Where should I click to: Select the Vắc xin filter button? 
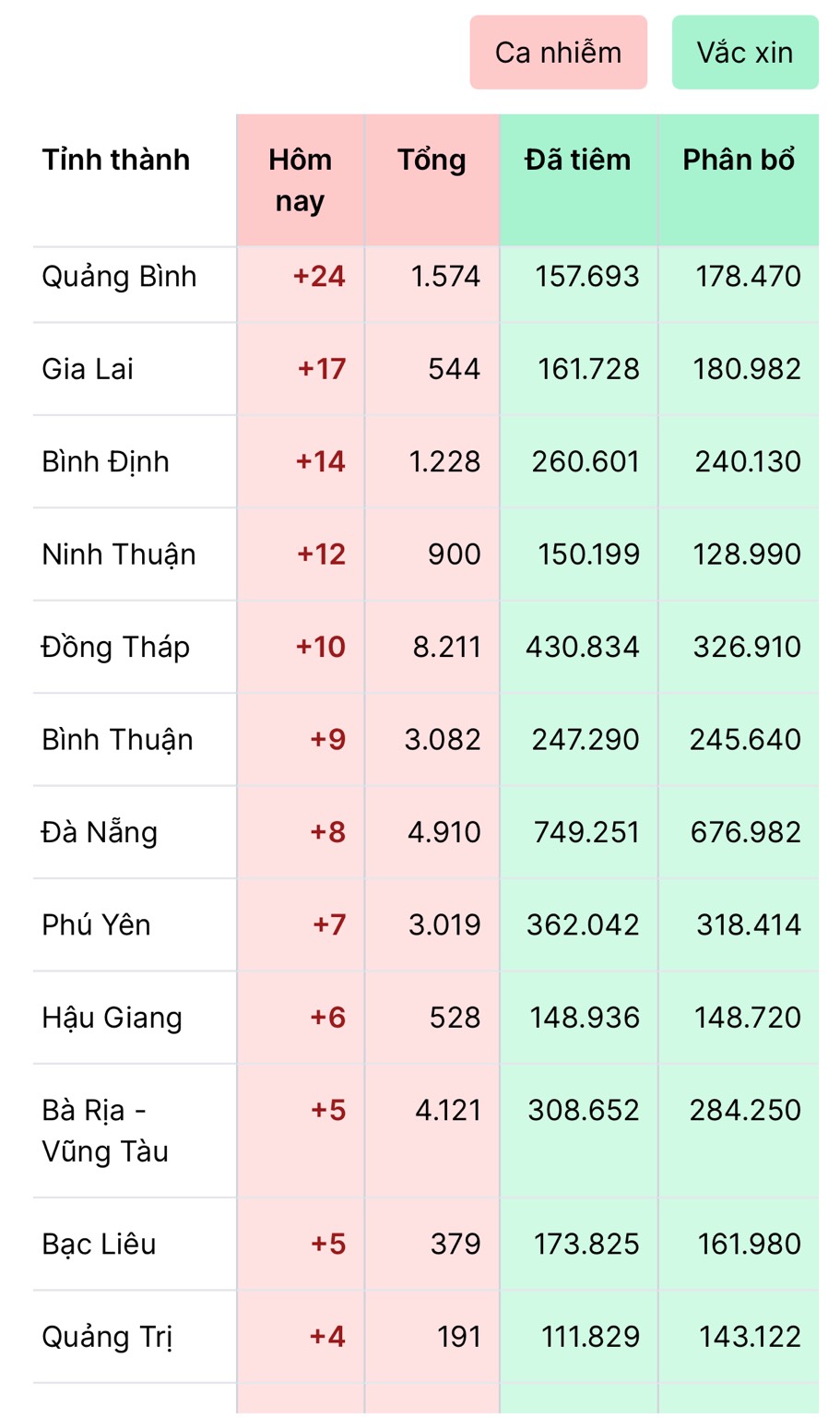[745, 53]
